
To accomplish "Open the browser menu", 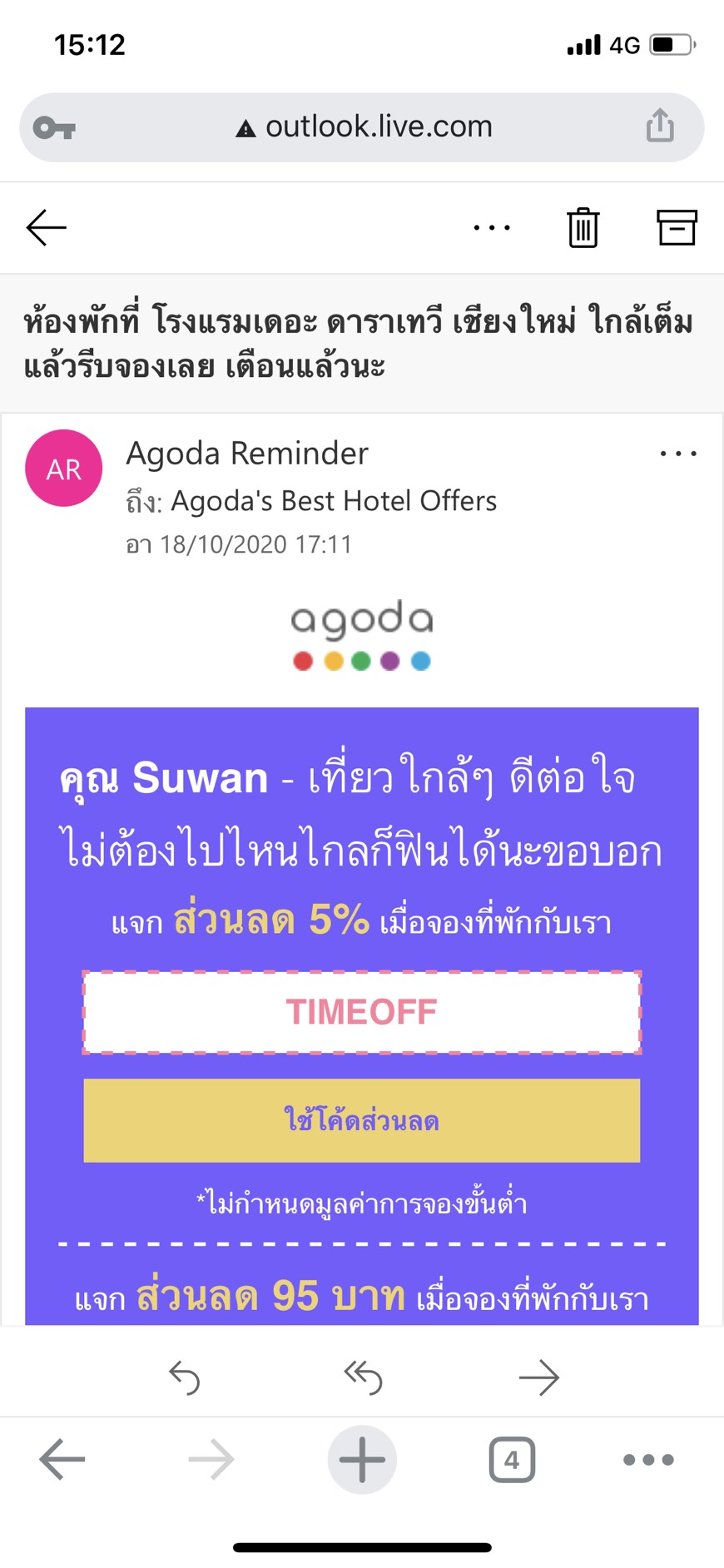I will pos(648,1459).
